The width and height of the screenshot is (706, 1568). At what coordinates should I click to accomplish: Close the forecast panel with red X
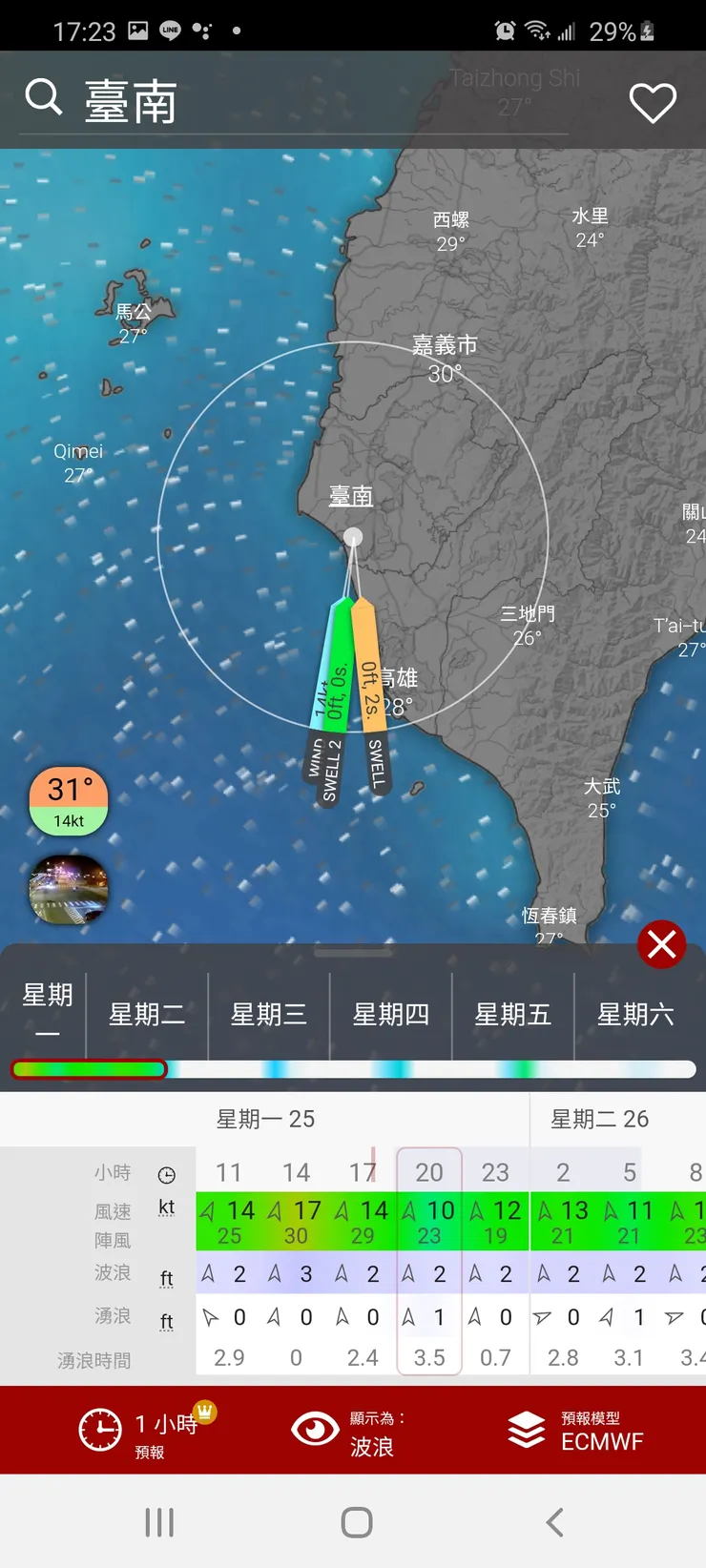point(661,944)
